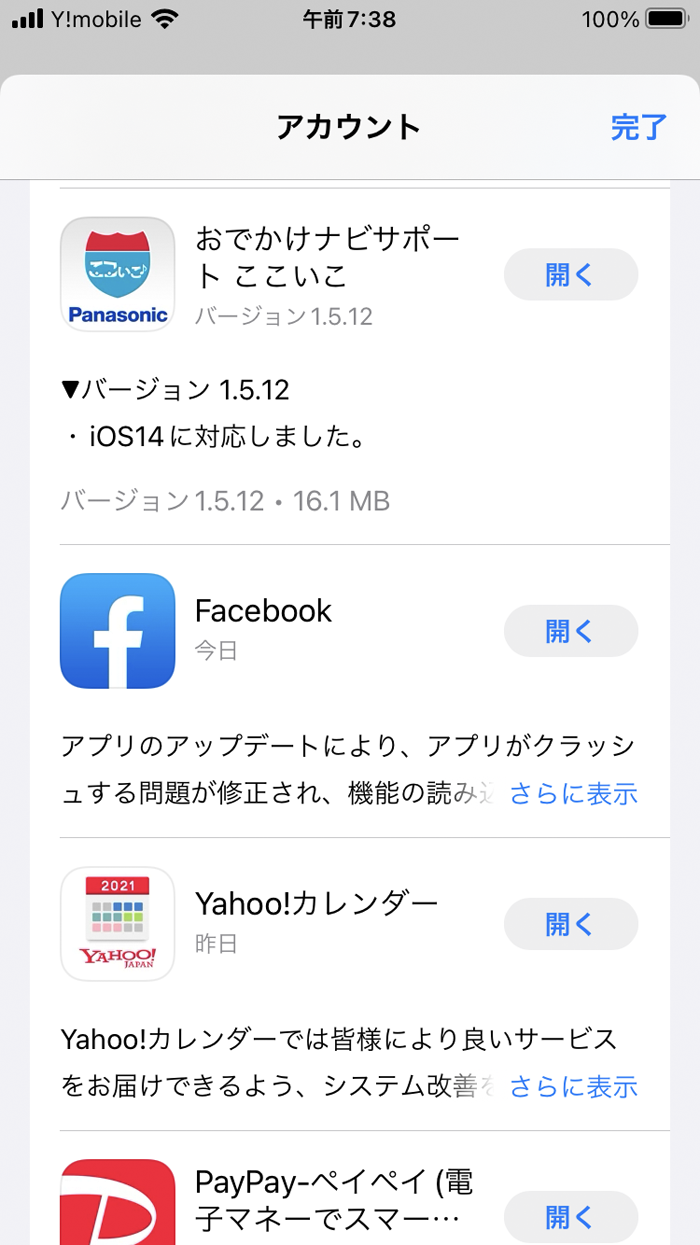View the Yahoo!カレンダー app page
This screenshot has height=1245, width=700.
click(118, 924)
